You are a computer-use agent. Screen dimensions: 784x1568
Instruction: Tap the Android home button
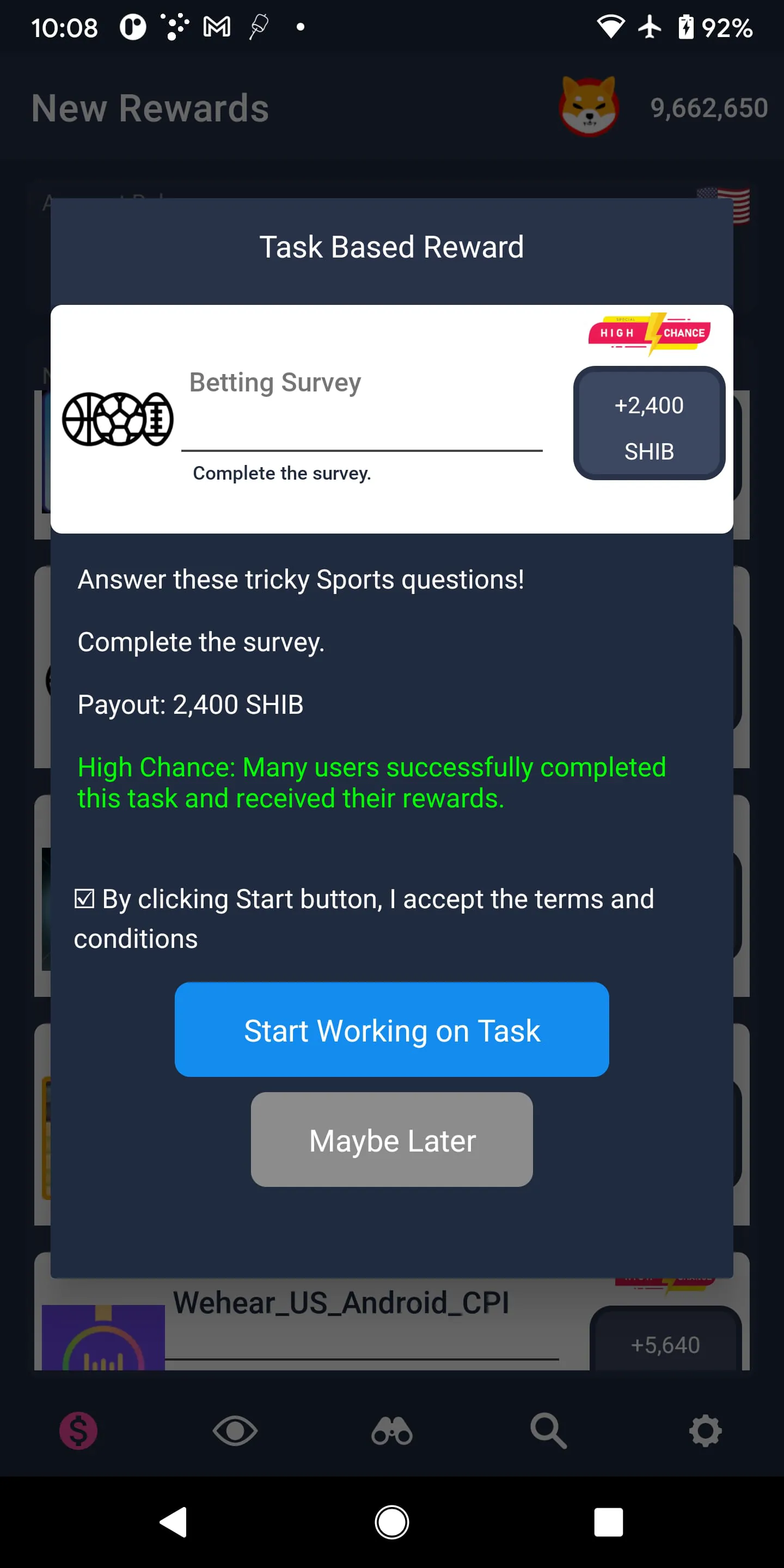pos(392,1522)
